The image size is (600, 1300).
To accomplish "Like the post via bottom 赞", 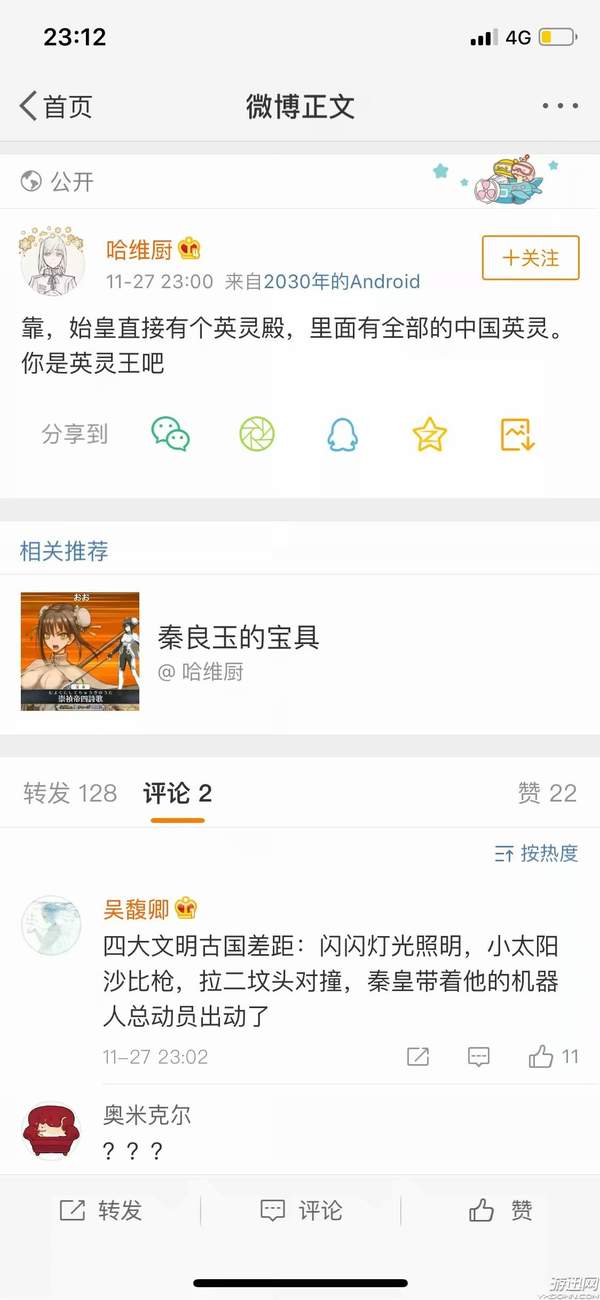I will (500, 1210).
